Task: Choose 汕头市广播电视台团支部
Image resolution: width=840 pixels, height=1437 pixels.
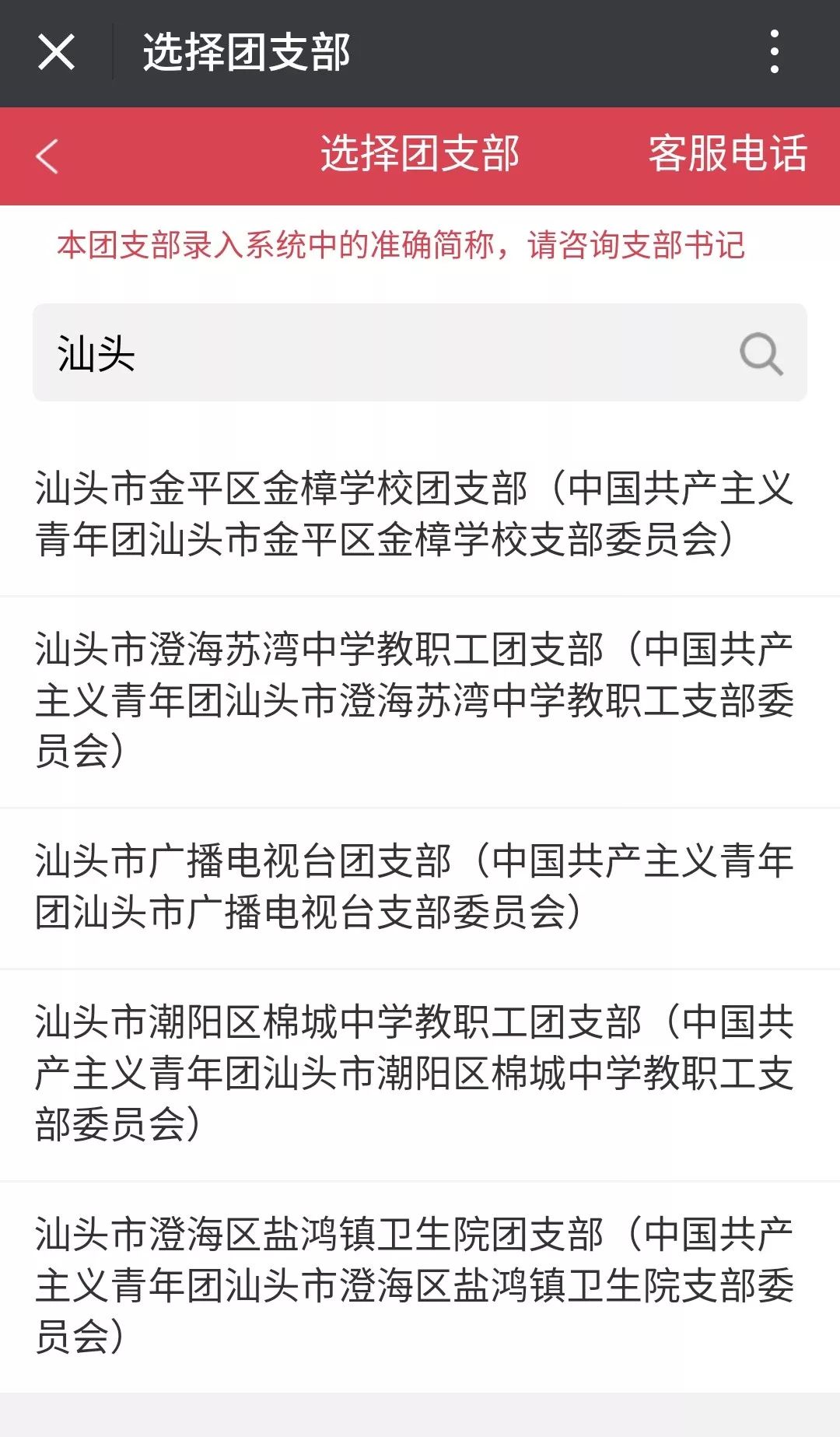Action: click(420, 888)
